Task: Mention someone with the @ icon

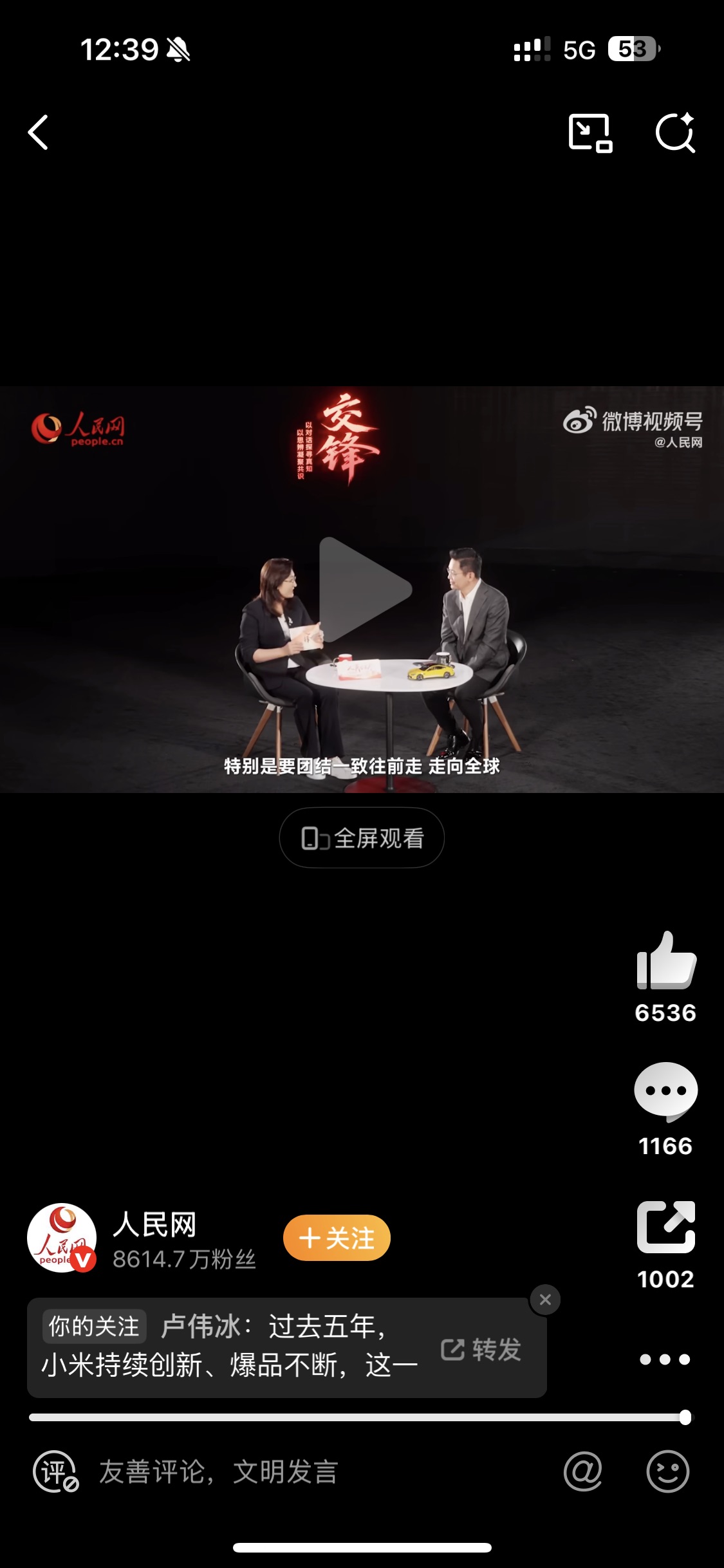Action: 583,1471
